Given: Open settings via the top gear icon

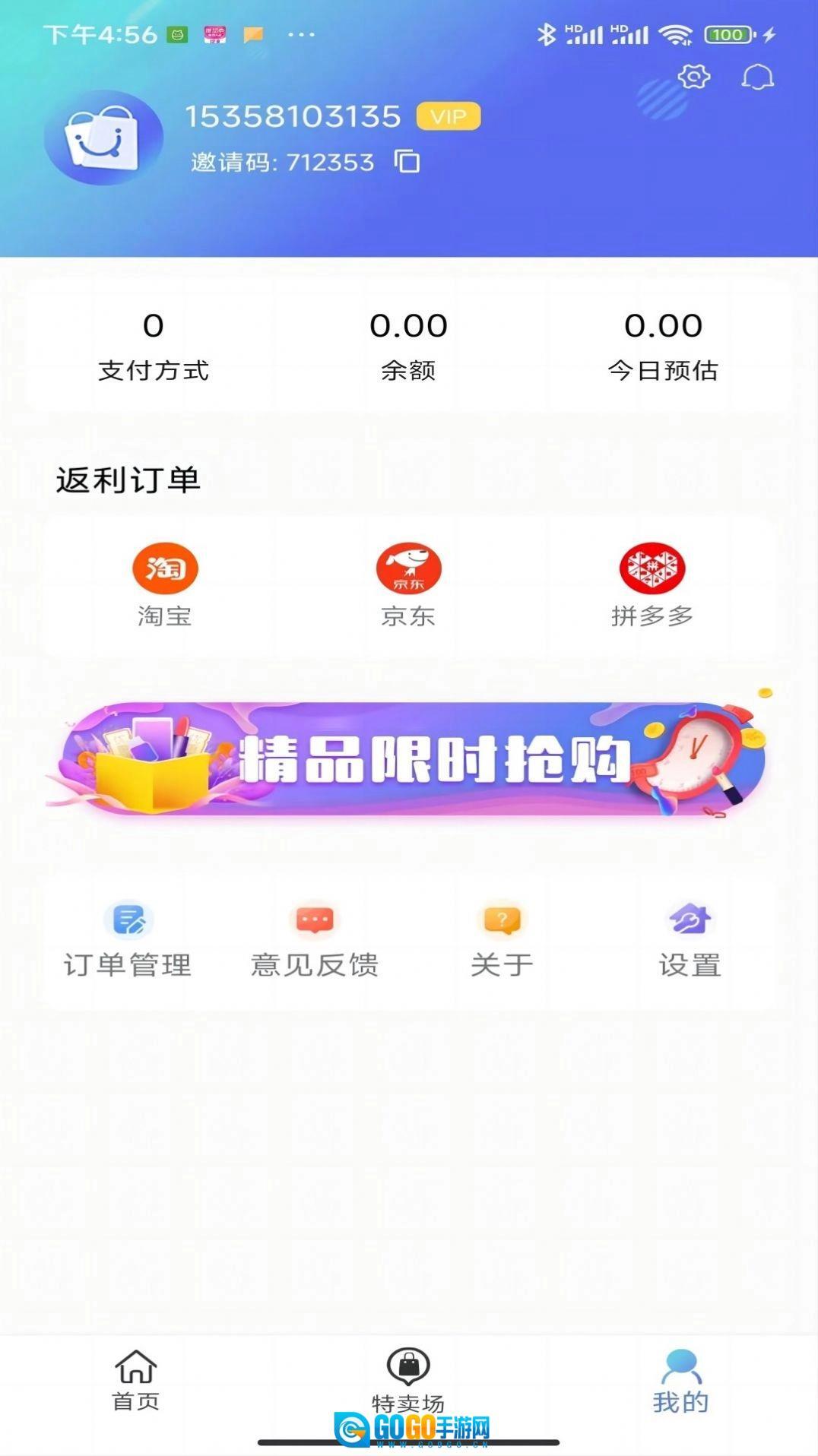Looking at the screenshot, I should coord(693,77).
